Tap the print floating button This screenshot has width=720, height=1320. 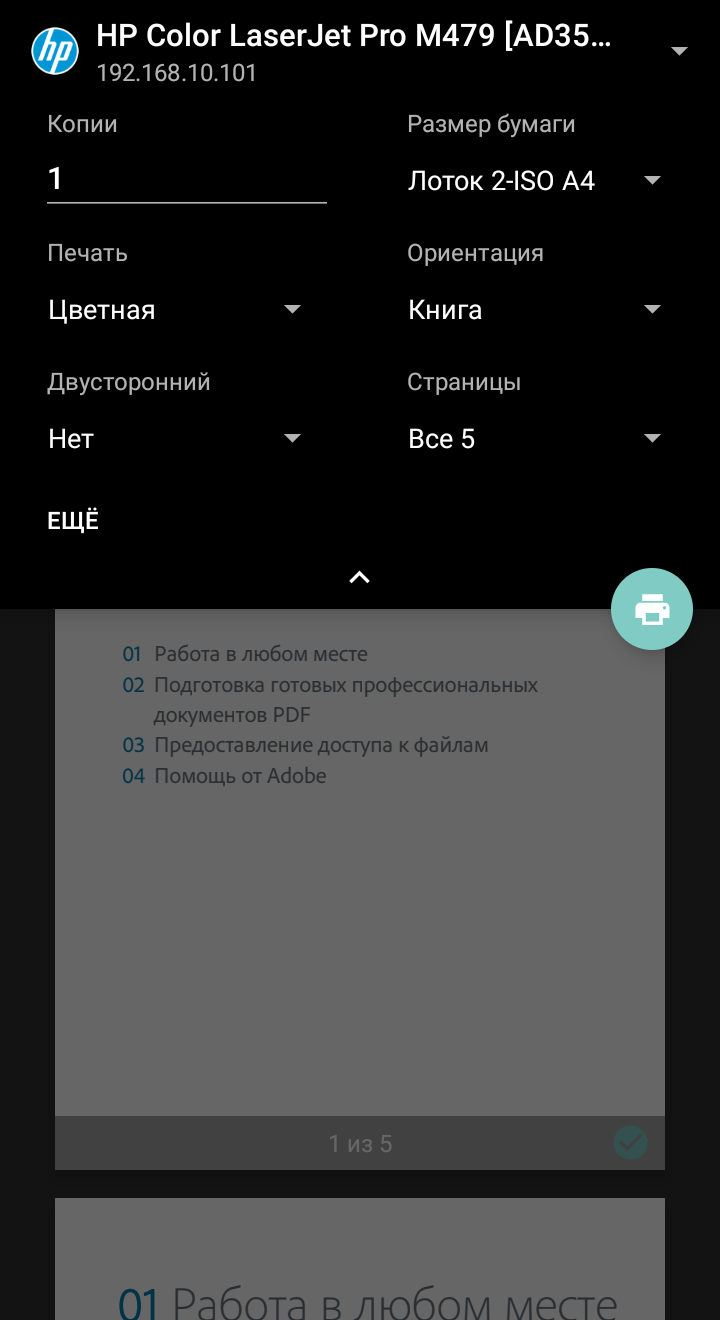click(652, 609)
